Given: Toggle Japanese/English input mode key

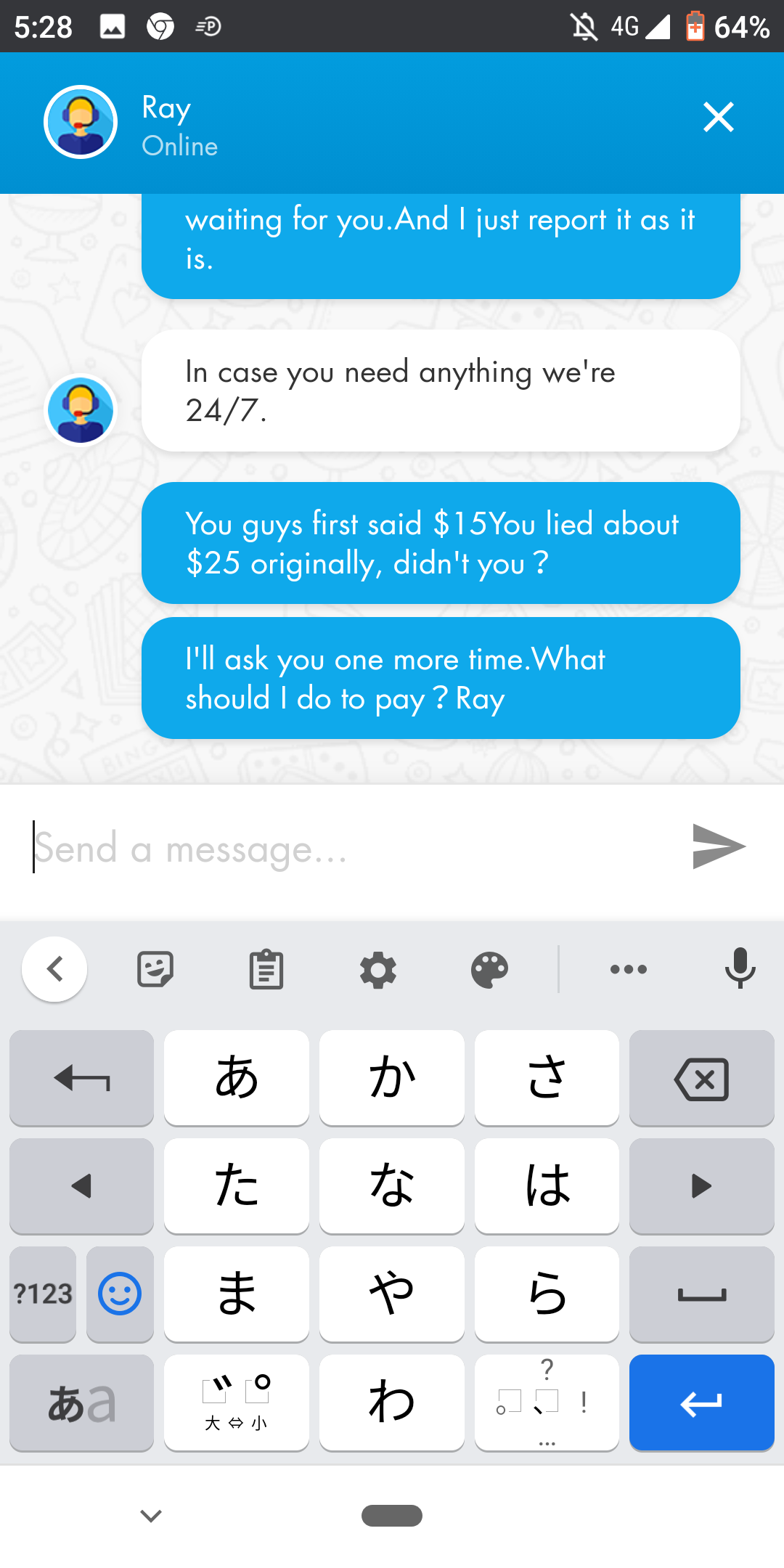Looking at the screenshot, I should 81,1403.
